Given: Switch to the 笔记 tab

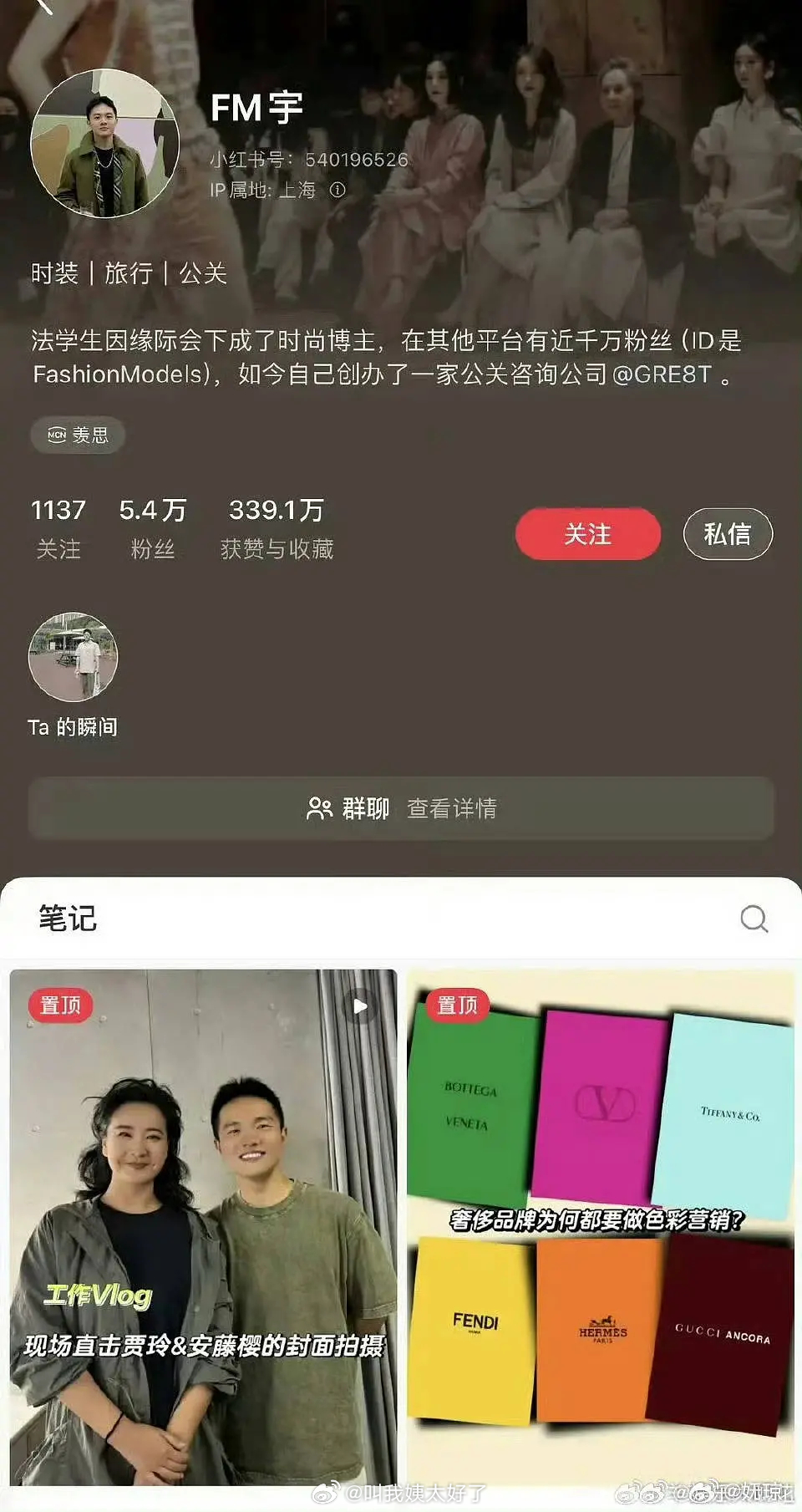Looking at the screenshot, I should [65, 919].
